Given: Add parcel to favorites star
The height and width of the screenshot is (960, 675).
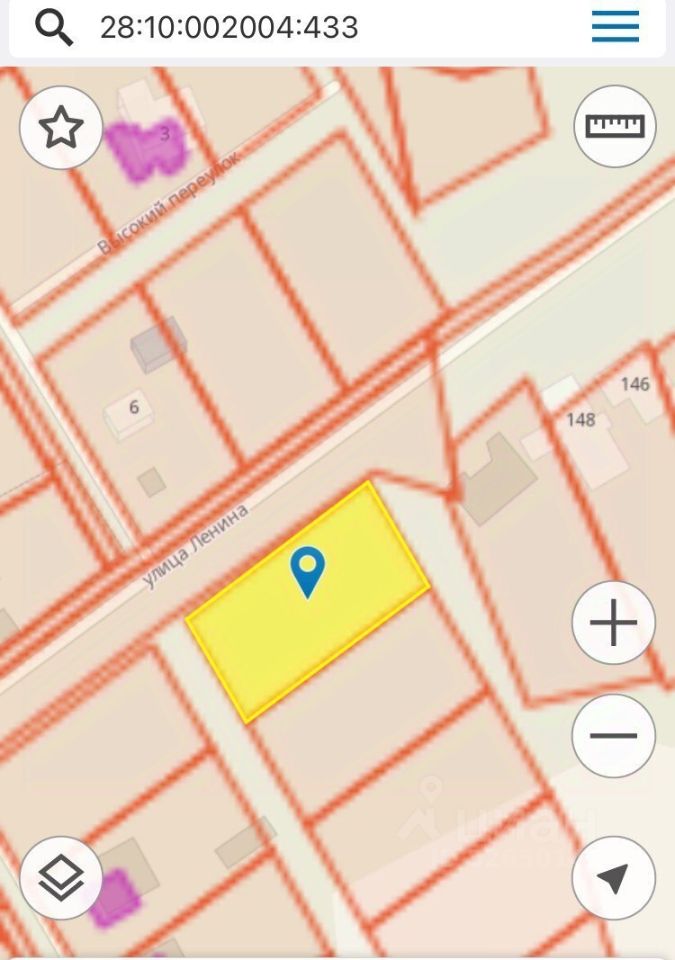Looking at the screenshot, I should [61, 128].
